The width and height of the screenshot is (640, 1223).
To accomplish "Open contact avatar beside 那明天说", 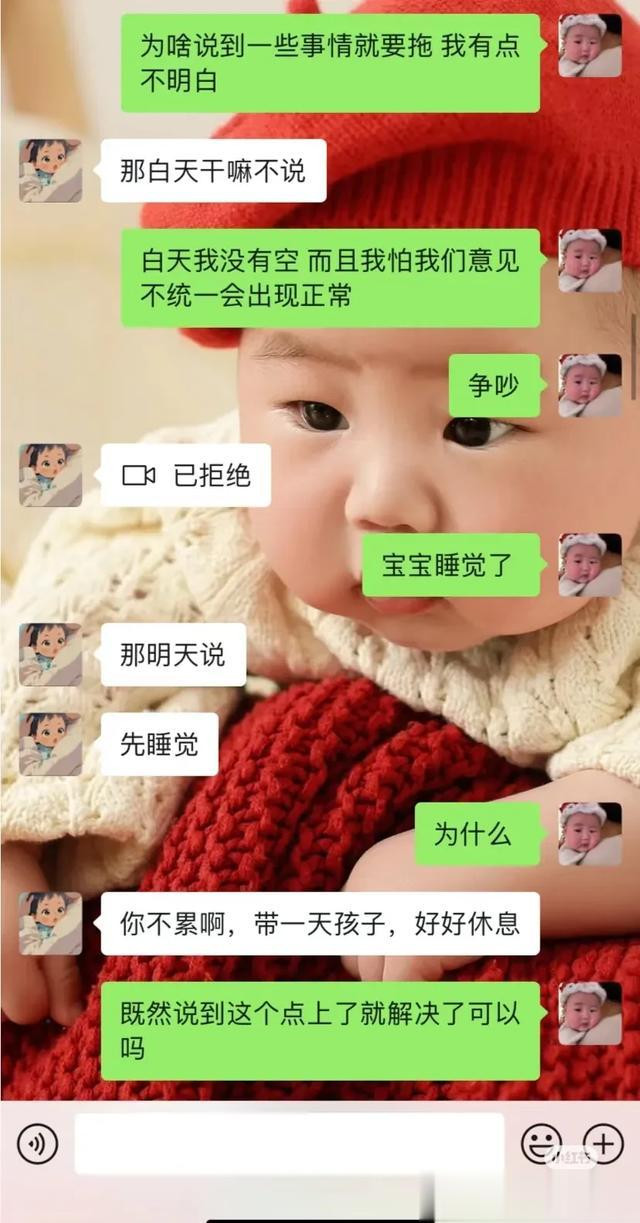I will click(x=50, y=654).
